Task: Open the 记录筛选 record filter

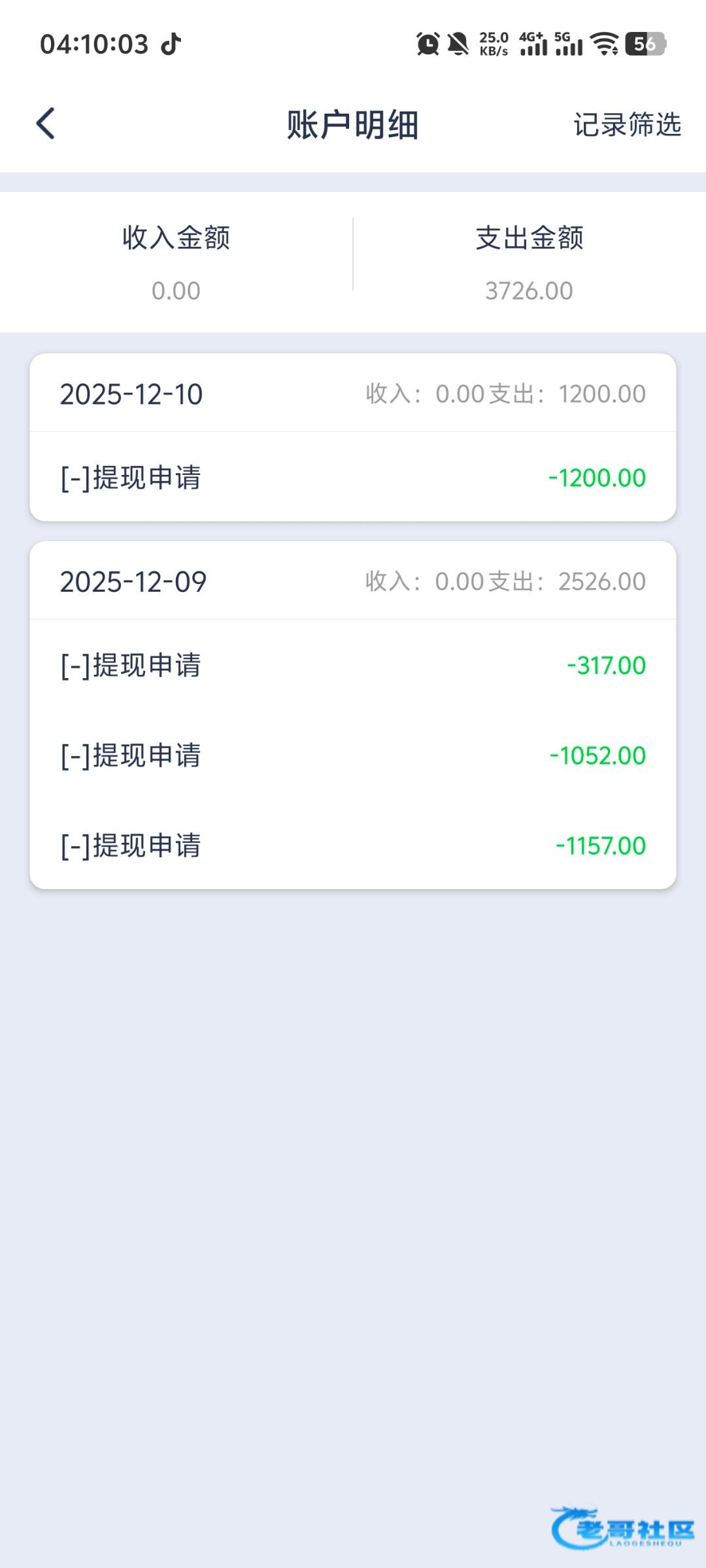Action: pos(627,124)
